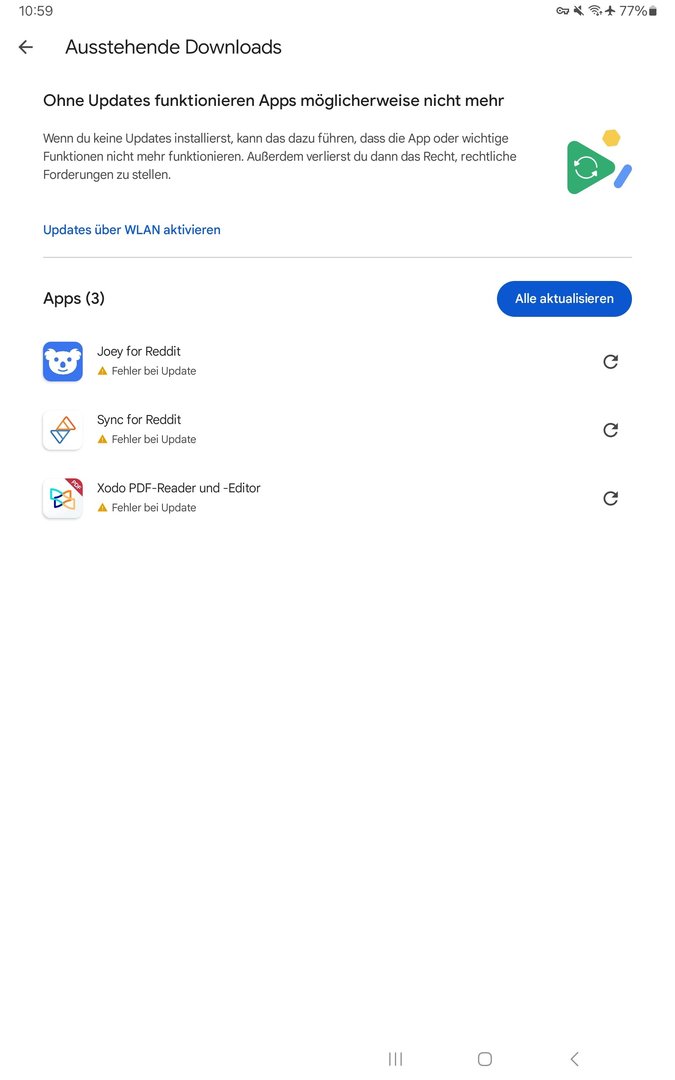The image size is (675, 1080).
Task: Open Xodo PDF-Reader und -Editor entry
Action: (x=310, y=498)
